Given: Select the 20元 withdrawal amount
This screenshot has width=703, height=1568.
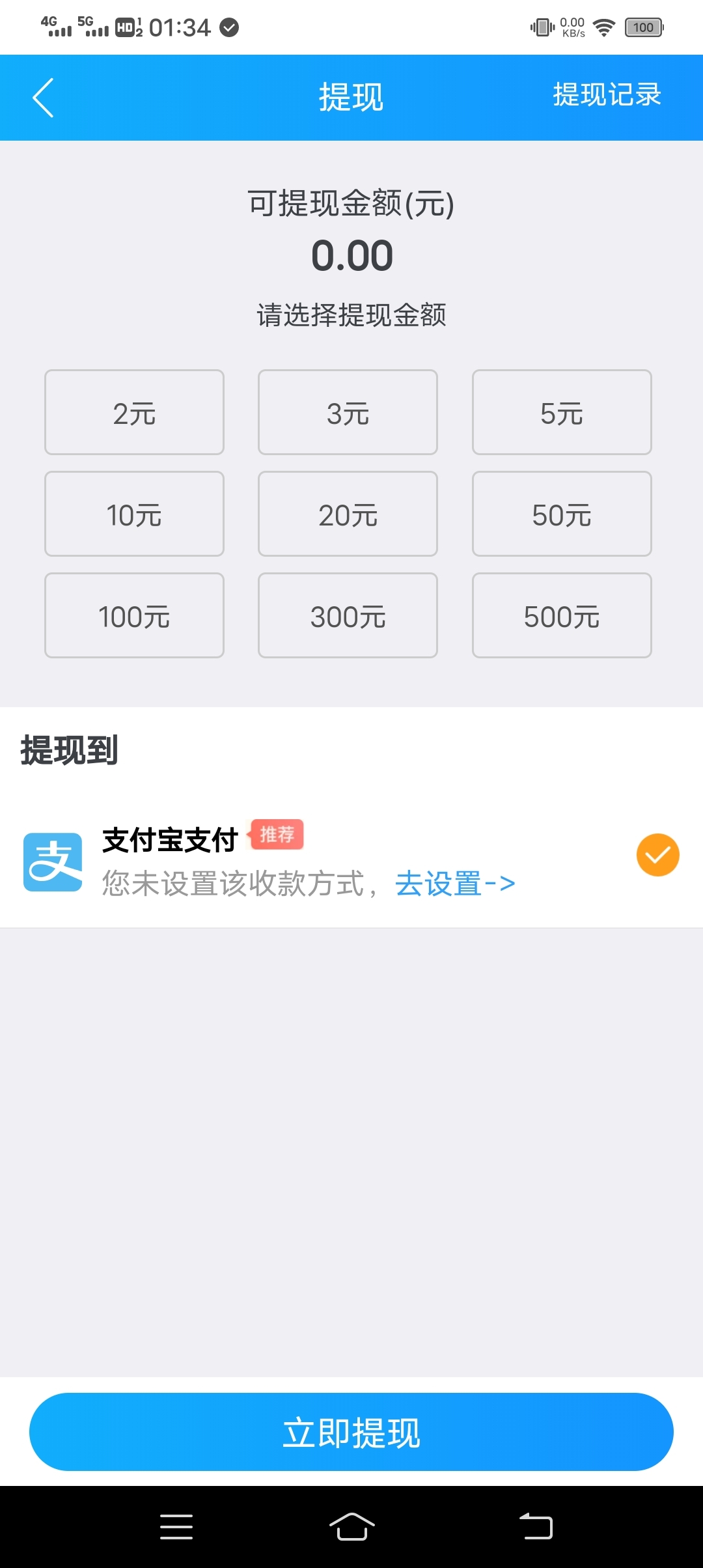Looking at the screenshot, I should click(x=348, y=513).
